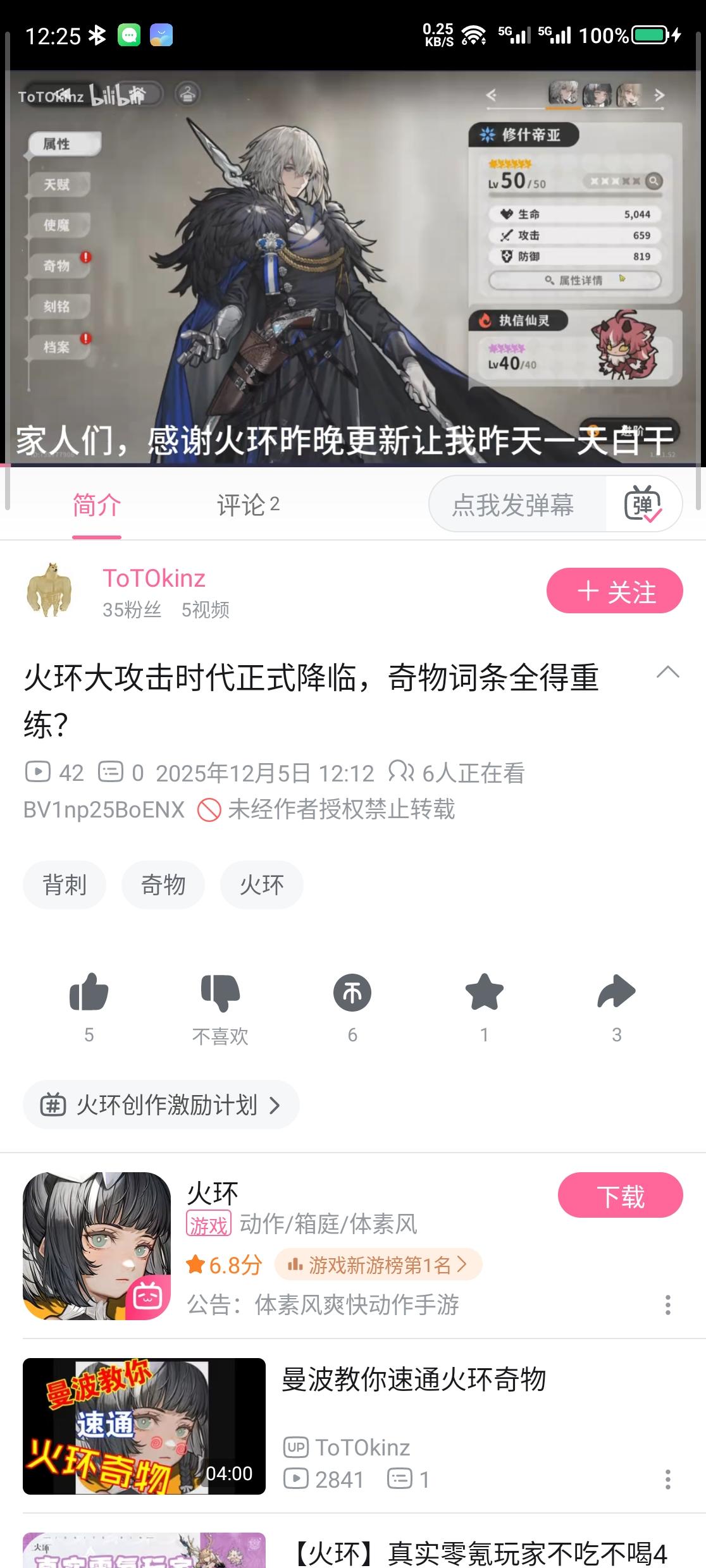706x1568 pixels.
Task: Open the 评论 tab
Action: pyautogui.click(x=247, y=504)
